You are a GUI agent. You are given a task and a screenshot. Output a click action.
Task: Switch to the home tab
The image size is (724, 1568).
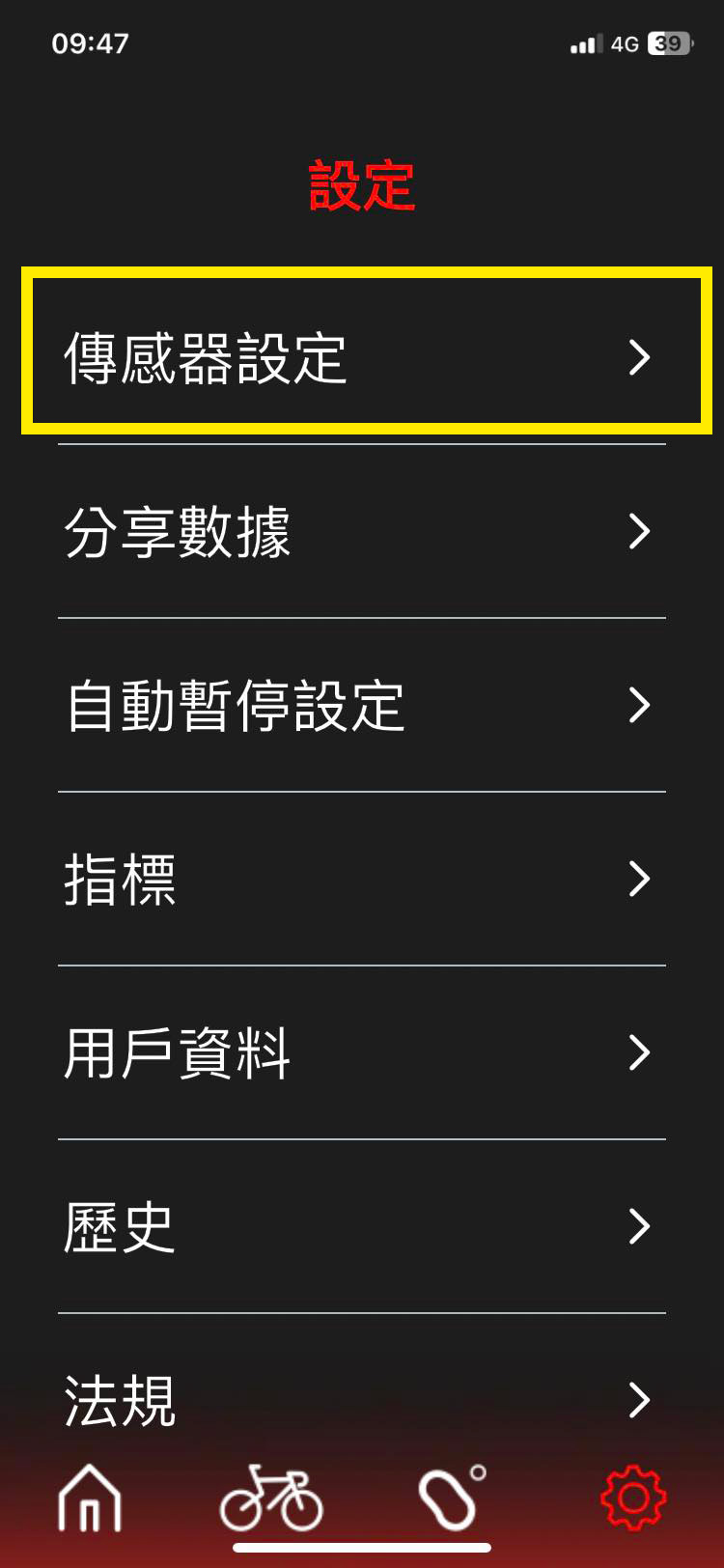90,1498
